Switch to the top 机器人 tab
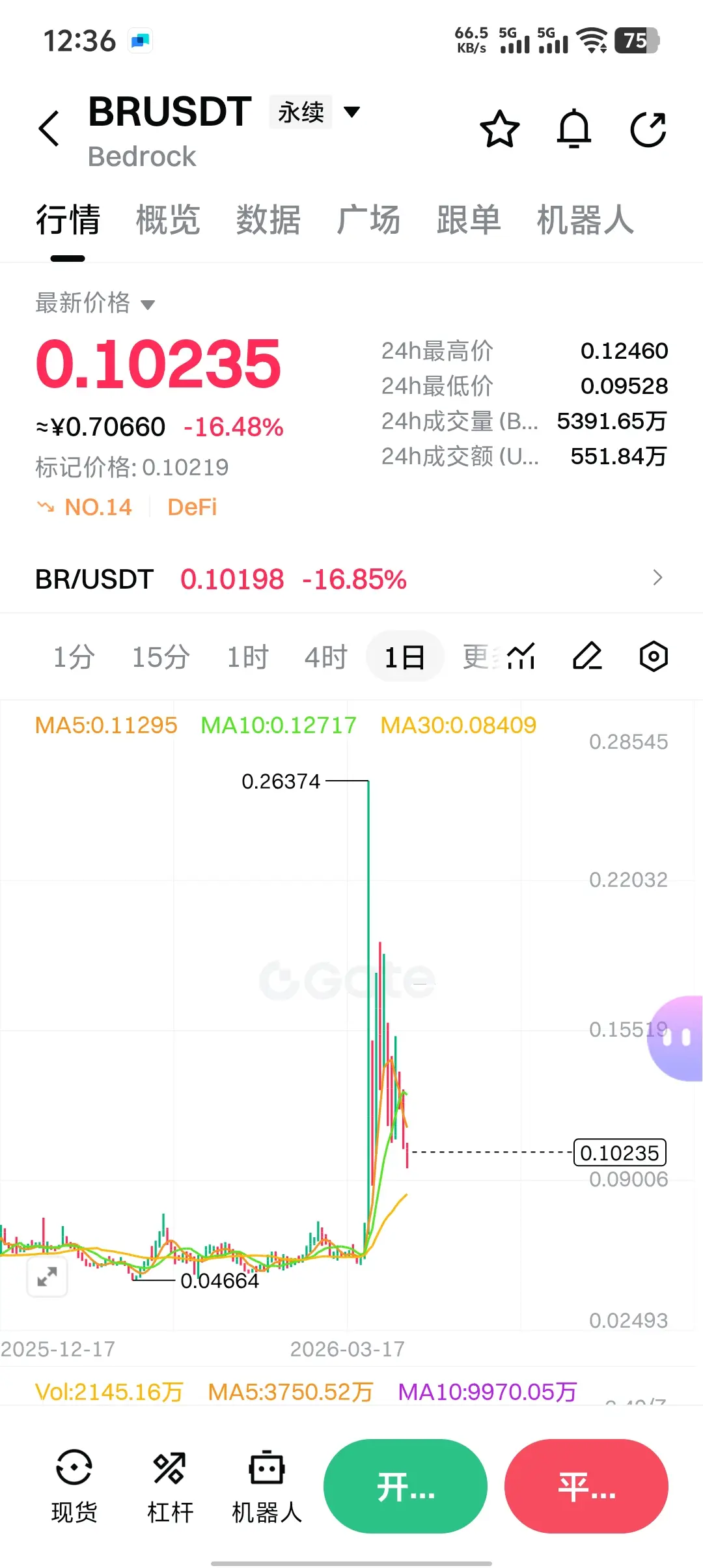Image resolution: width=703 pixels, height=1568 pixels. coord(585,219)
